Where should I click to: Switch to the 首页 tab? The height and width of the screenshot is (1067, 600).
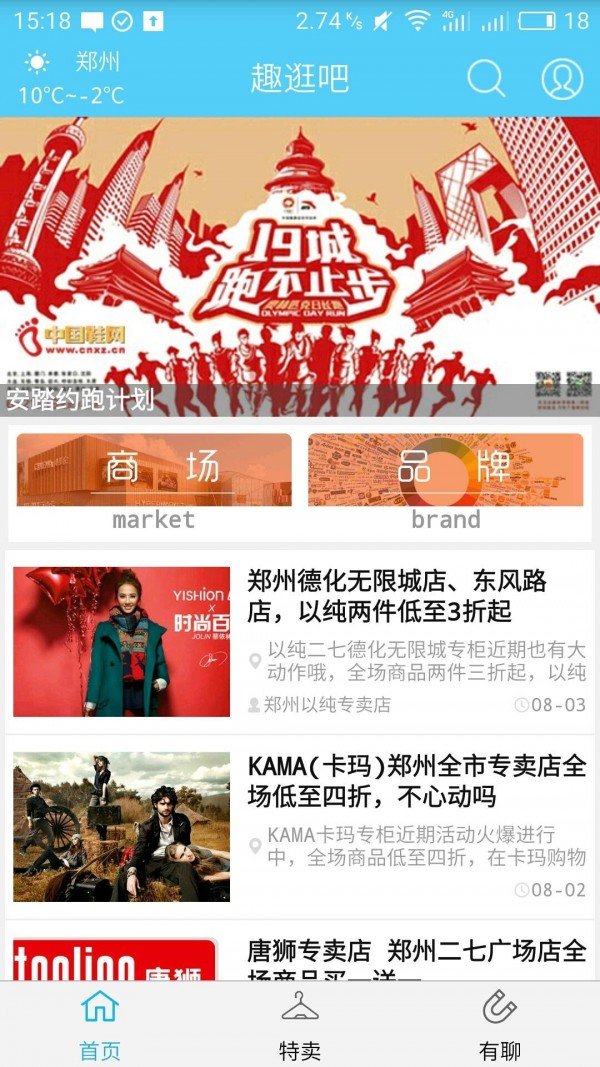(100, 1025)
